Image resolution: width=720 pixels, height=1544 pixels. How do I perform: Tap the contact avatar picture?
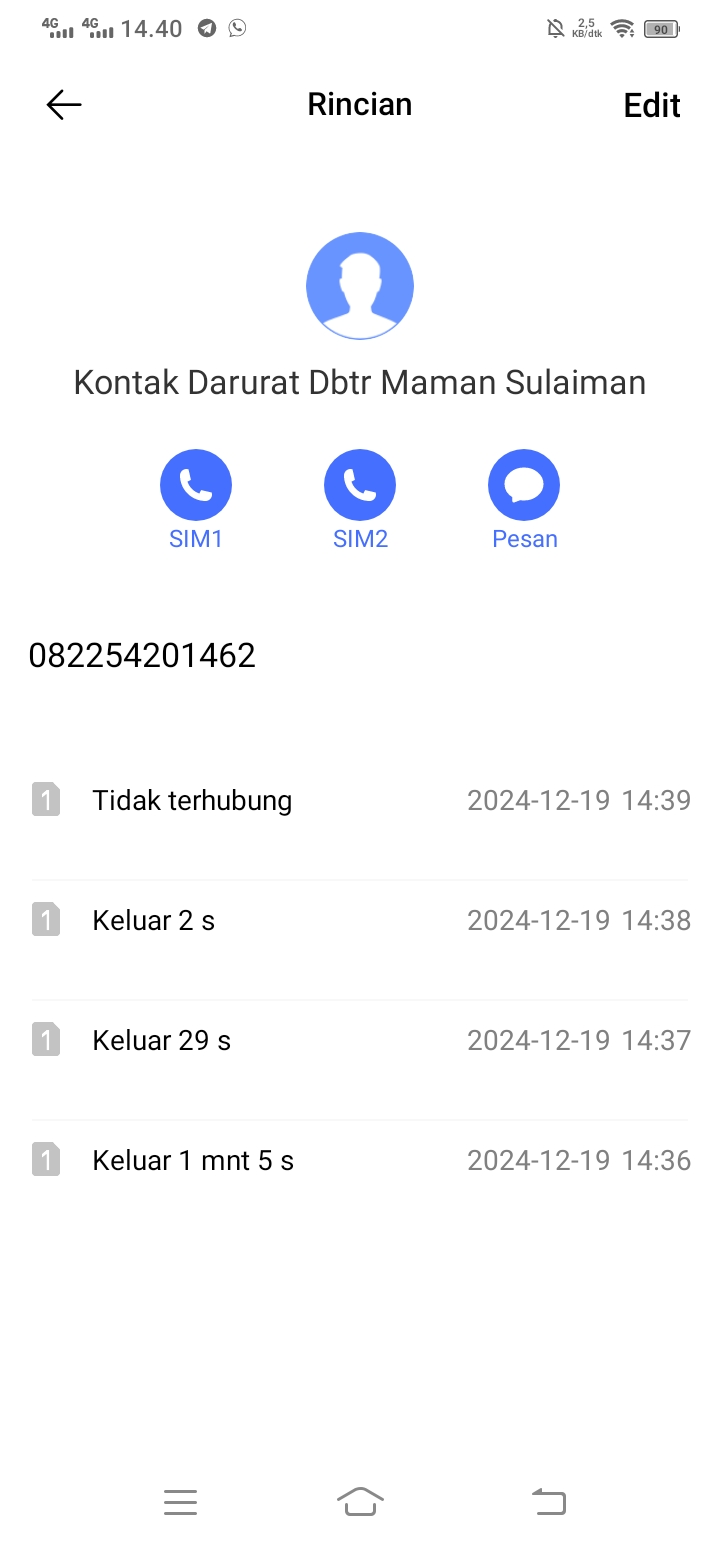pyautogui.click(x=360, y=285)
